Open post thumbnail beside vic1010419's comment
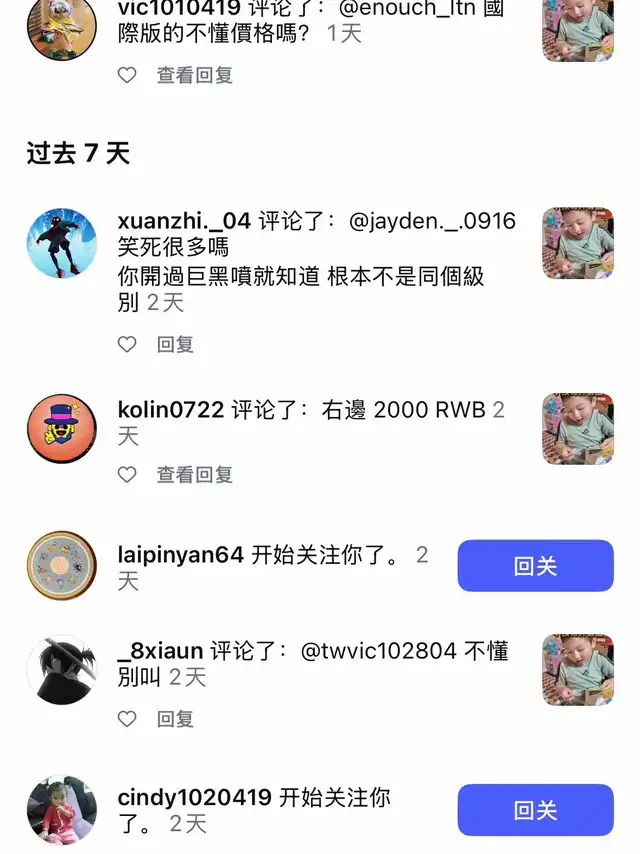This screenshot has height=854, width=640. 577,30
